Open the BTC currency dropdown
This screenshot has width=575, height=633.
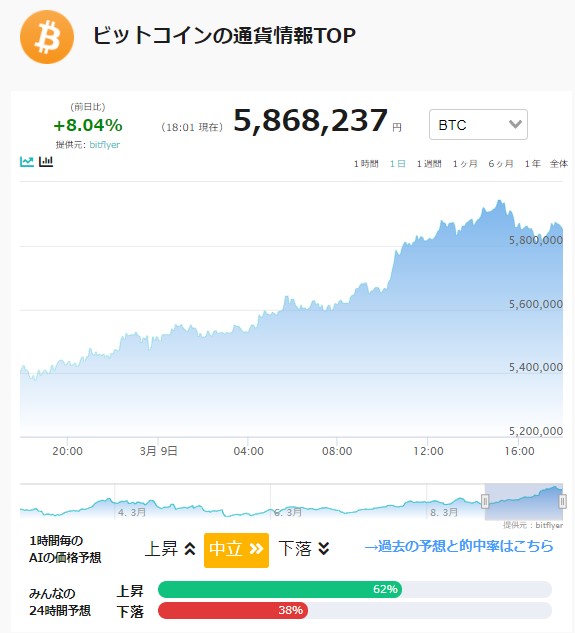coord(478,124)
